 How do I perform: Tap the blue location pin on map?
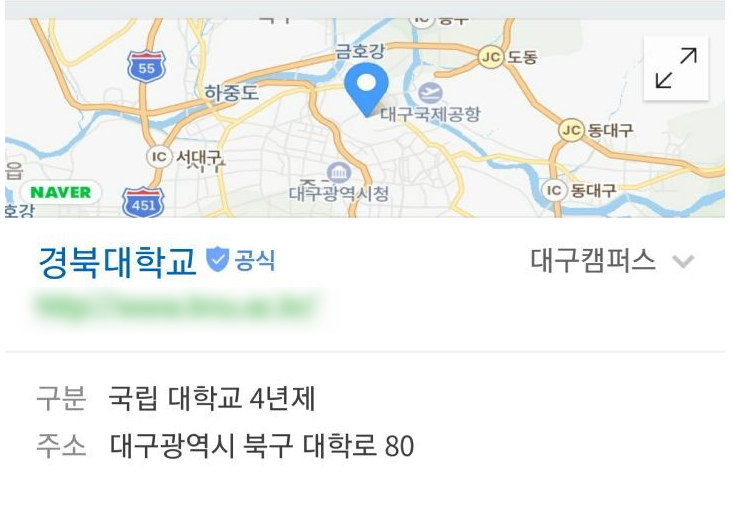click(x=366, y=90)
